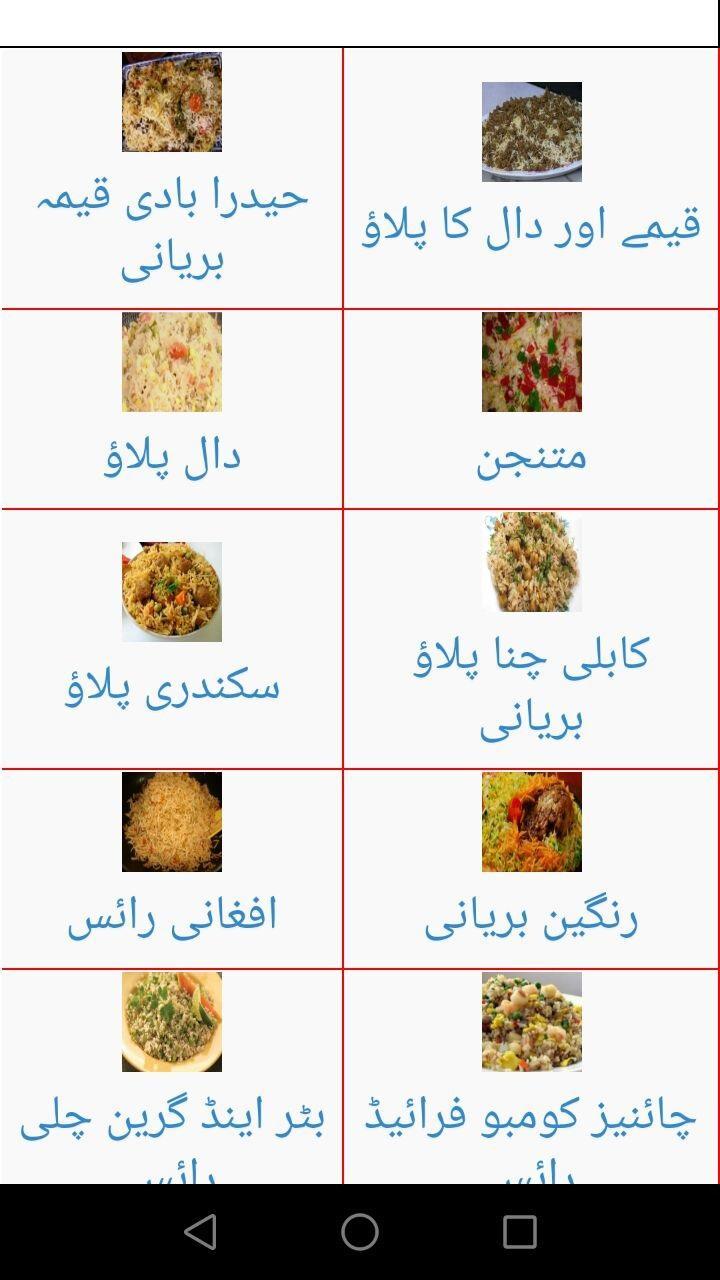Open حیدرا بادی قیمہ بریانی recipe
The width and height of the screenshot is (720, 1280).
click(x=171, y=180)
